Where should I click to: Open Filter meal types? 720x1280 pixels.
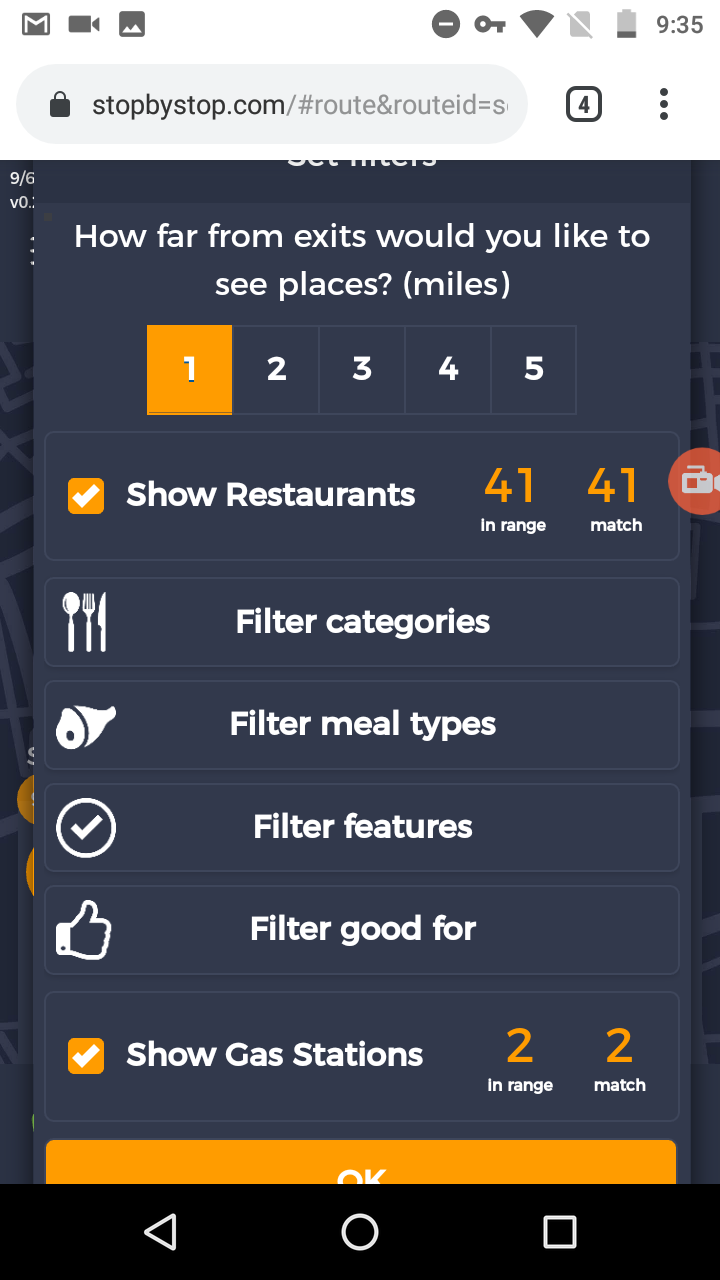coord(362,724)
